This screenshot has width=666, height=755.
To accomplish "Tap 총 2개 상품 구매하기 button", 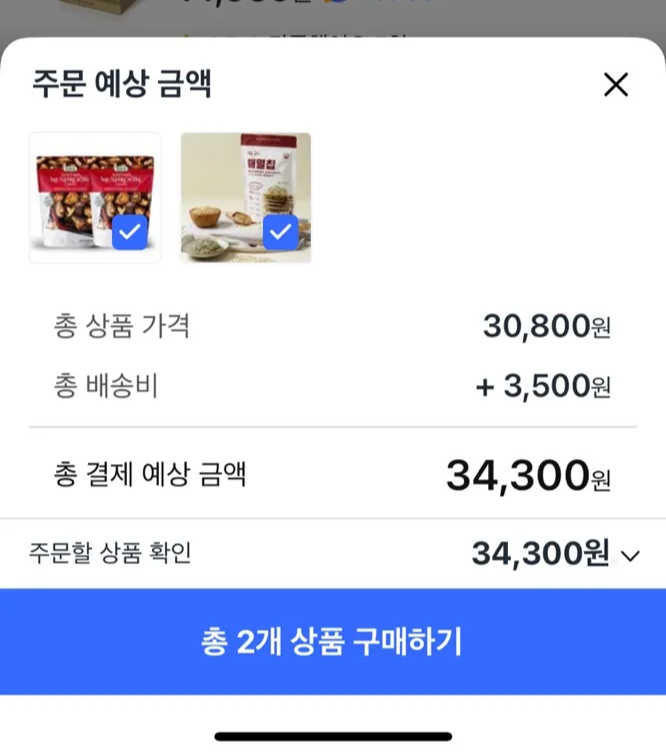I will (333, 642).
